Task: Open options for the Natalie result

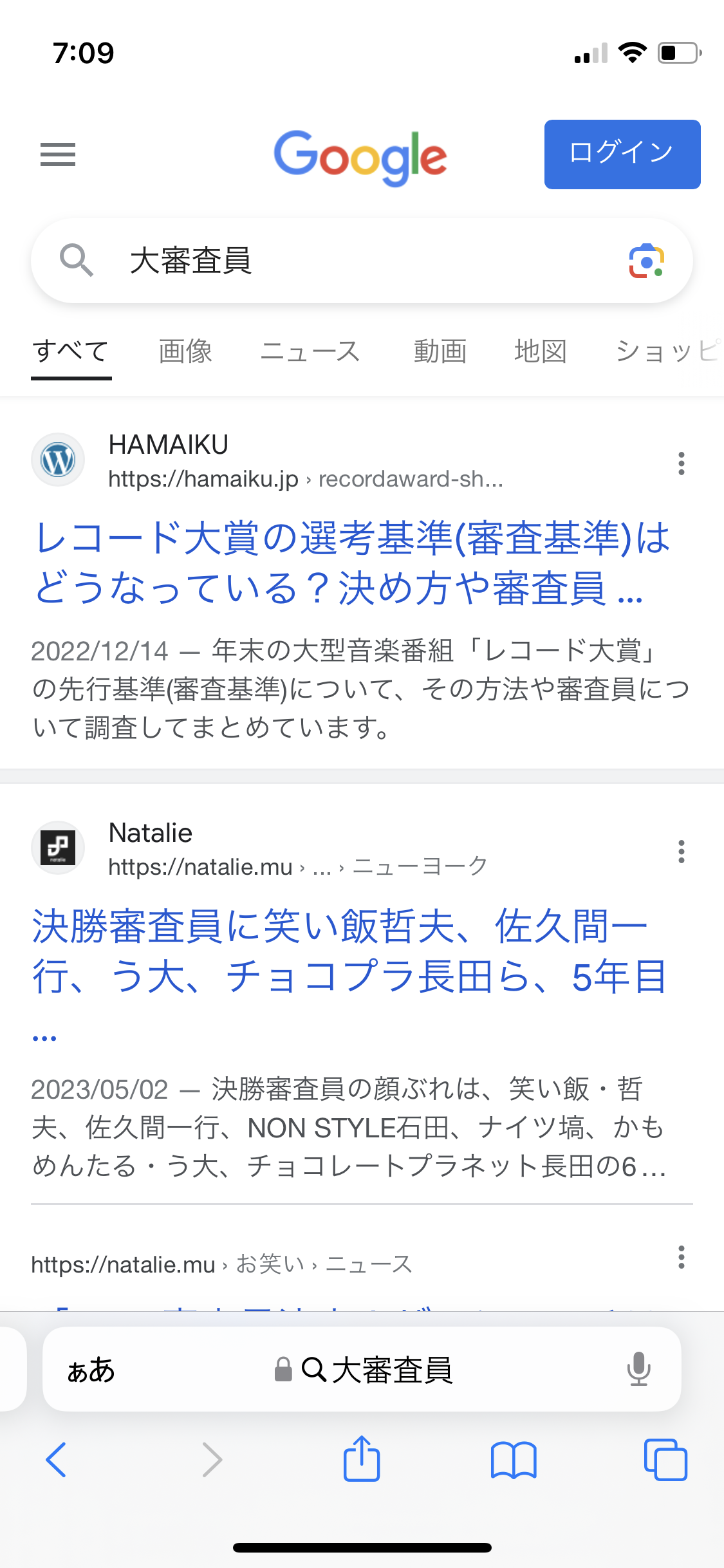Action: click(681, 852)
